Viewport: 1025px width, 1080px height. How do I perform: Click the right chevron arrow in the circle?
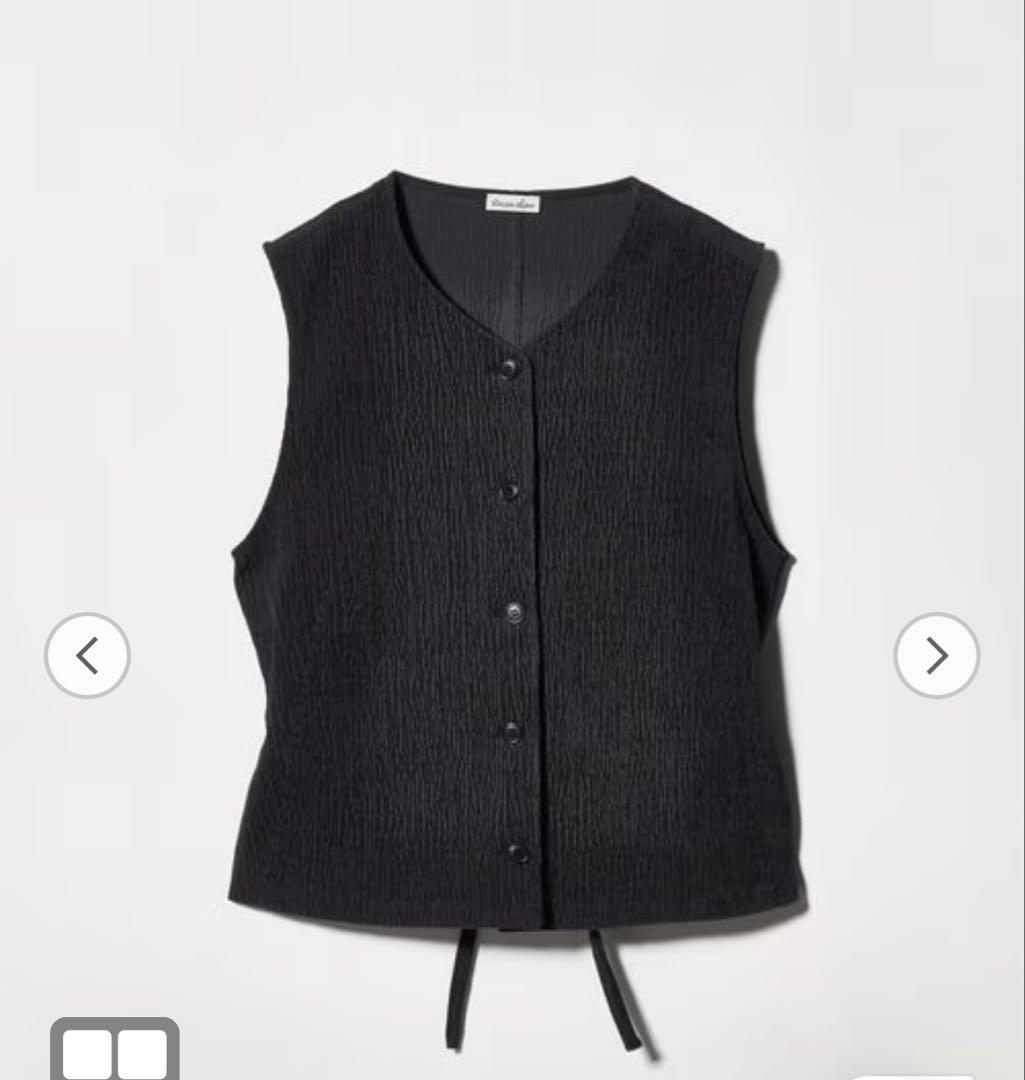coord(937,656)
